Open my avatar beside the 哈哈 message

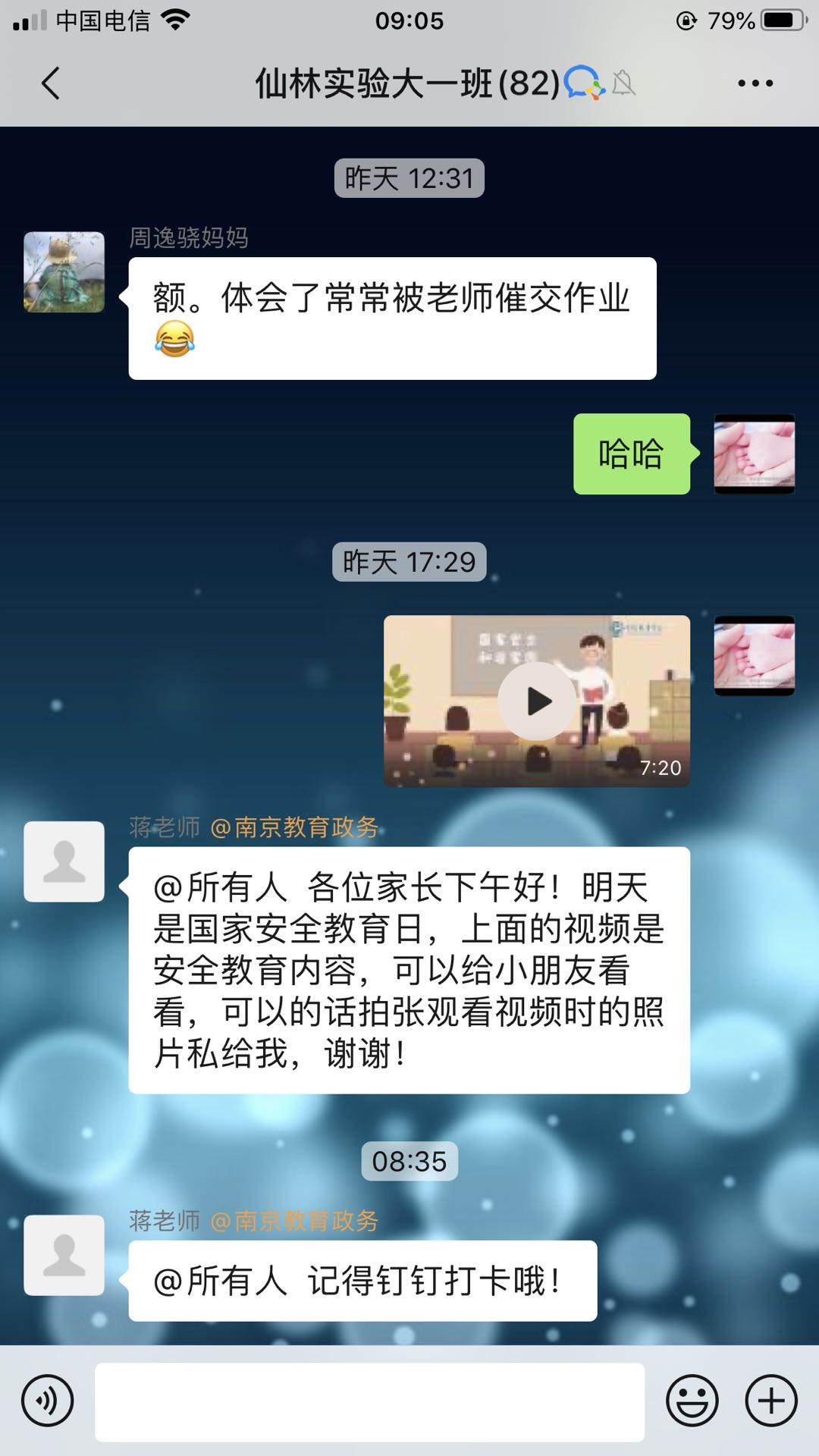click(x=754, y=454)
